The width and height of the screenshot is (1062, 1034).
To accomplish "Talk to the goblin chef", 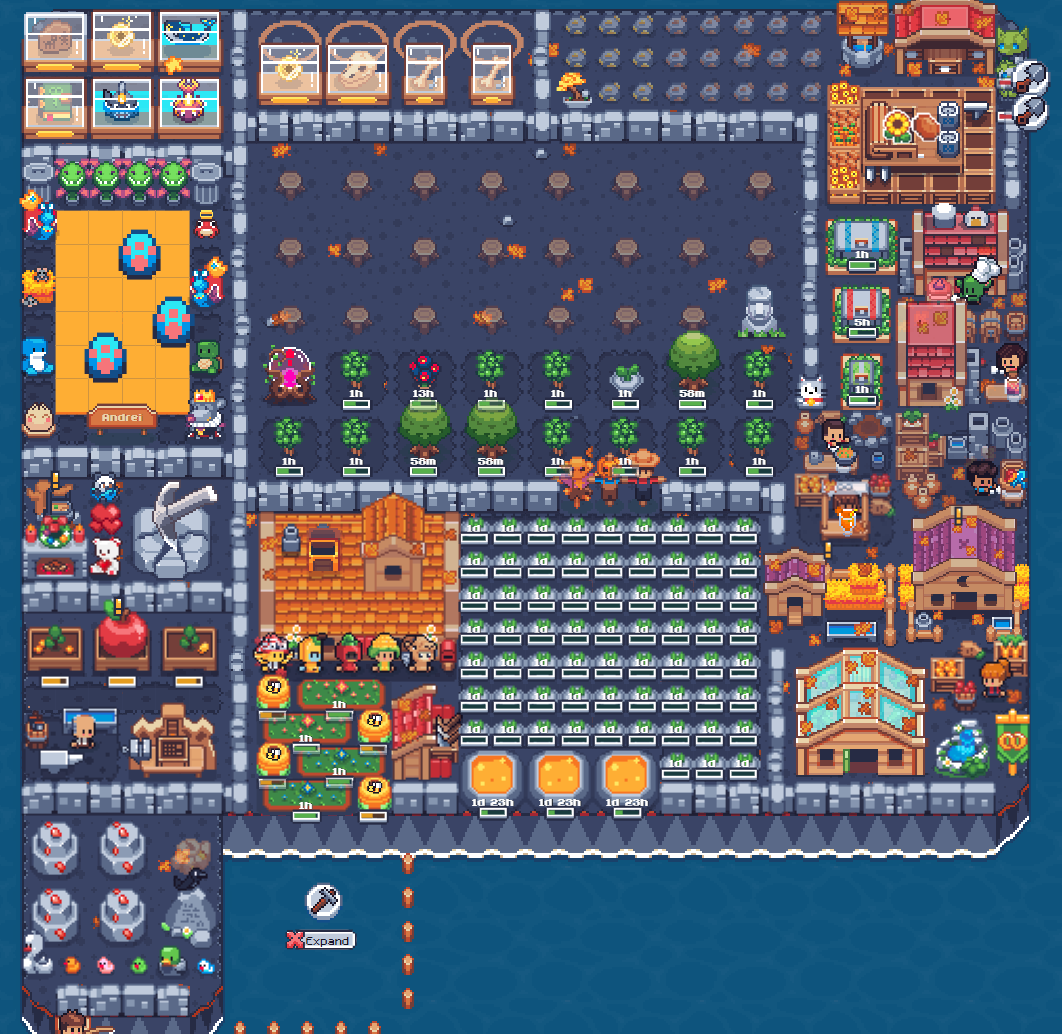I will point(975,281).
